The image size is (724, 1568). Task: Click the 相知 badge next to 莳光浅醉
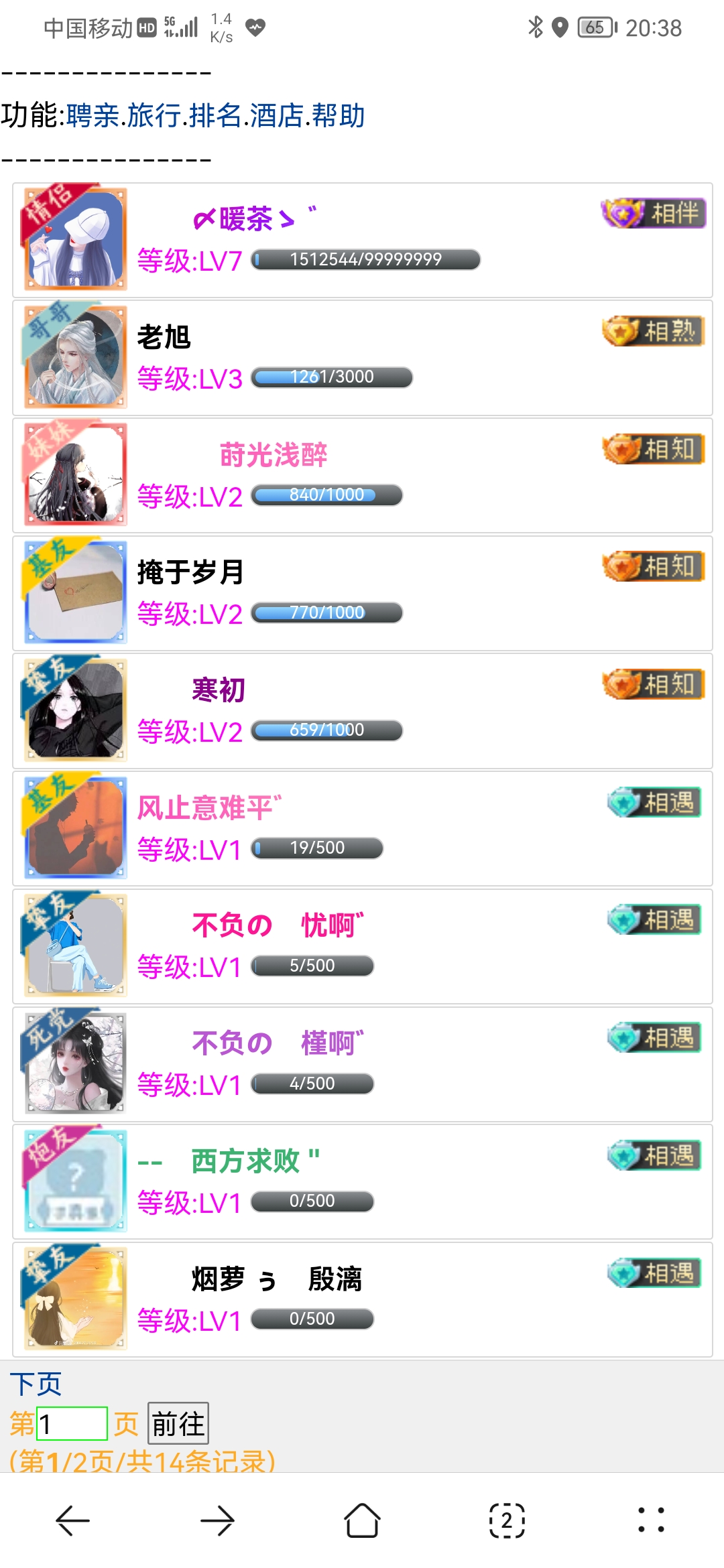pos(653,448)
